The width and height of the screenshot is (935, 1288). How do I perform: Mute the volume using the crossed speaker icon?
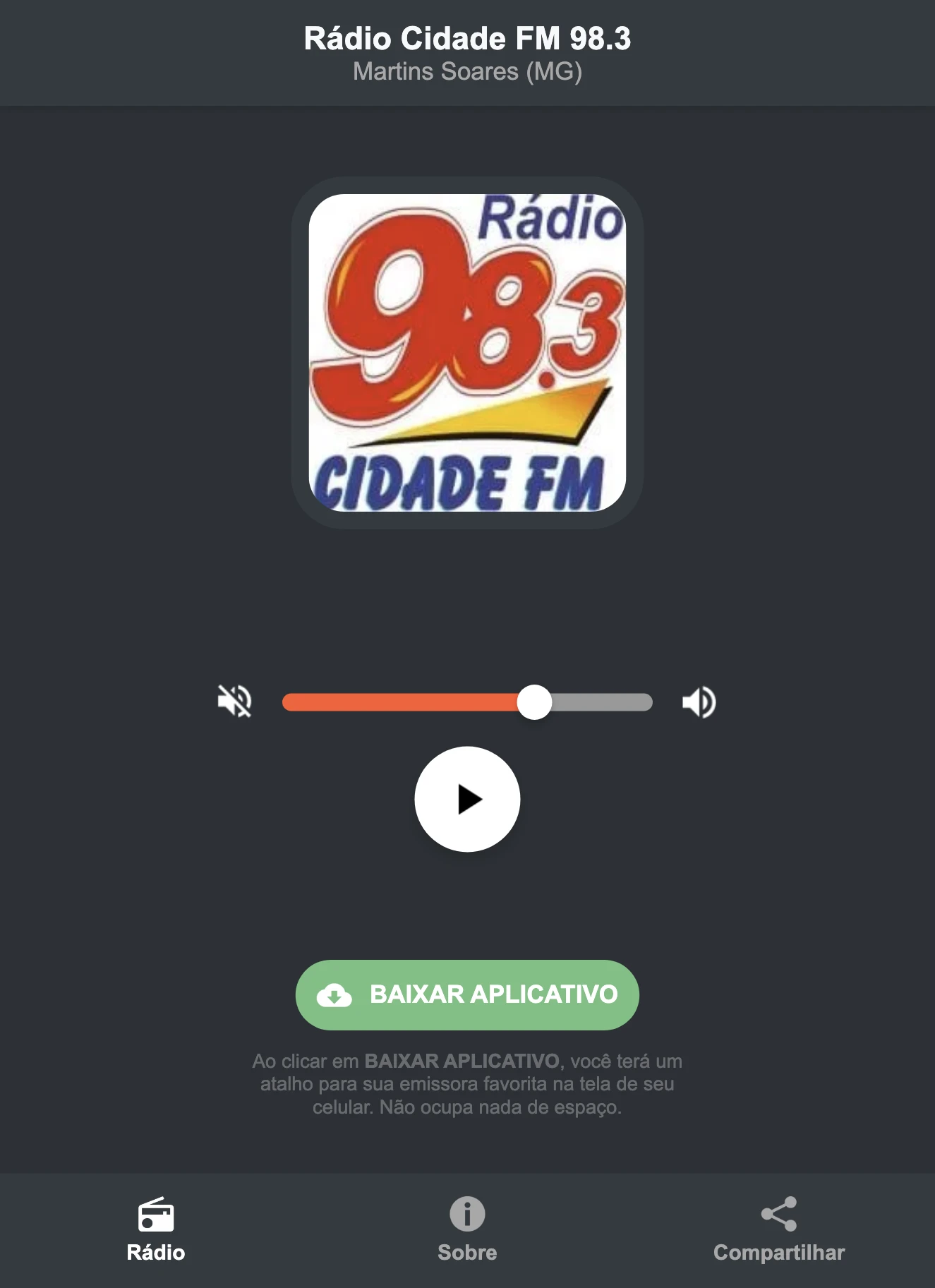pos(235,701)
